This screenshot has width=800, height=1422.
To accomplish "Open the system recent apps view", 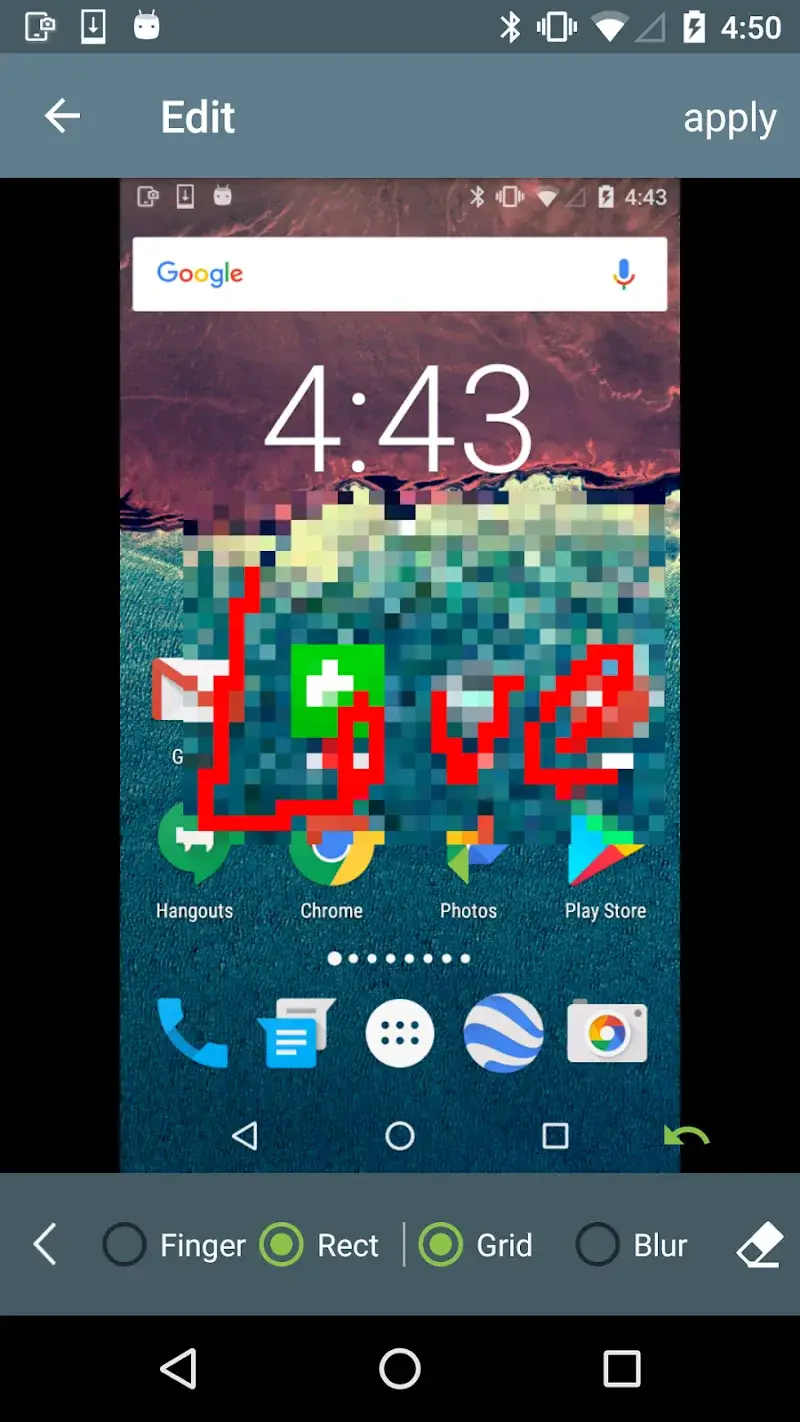I will (x=621, y=1369).
